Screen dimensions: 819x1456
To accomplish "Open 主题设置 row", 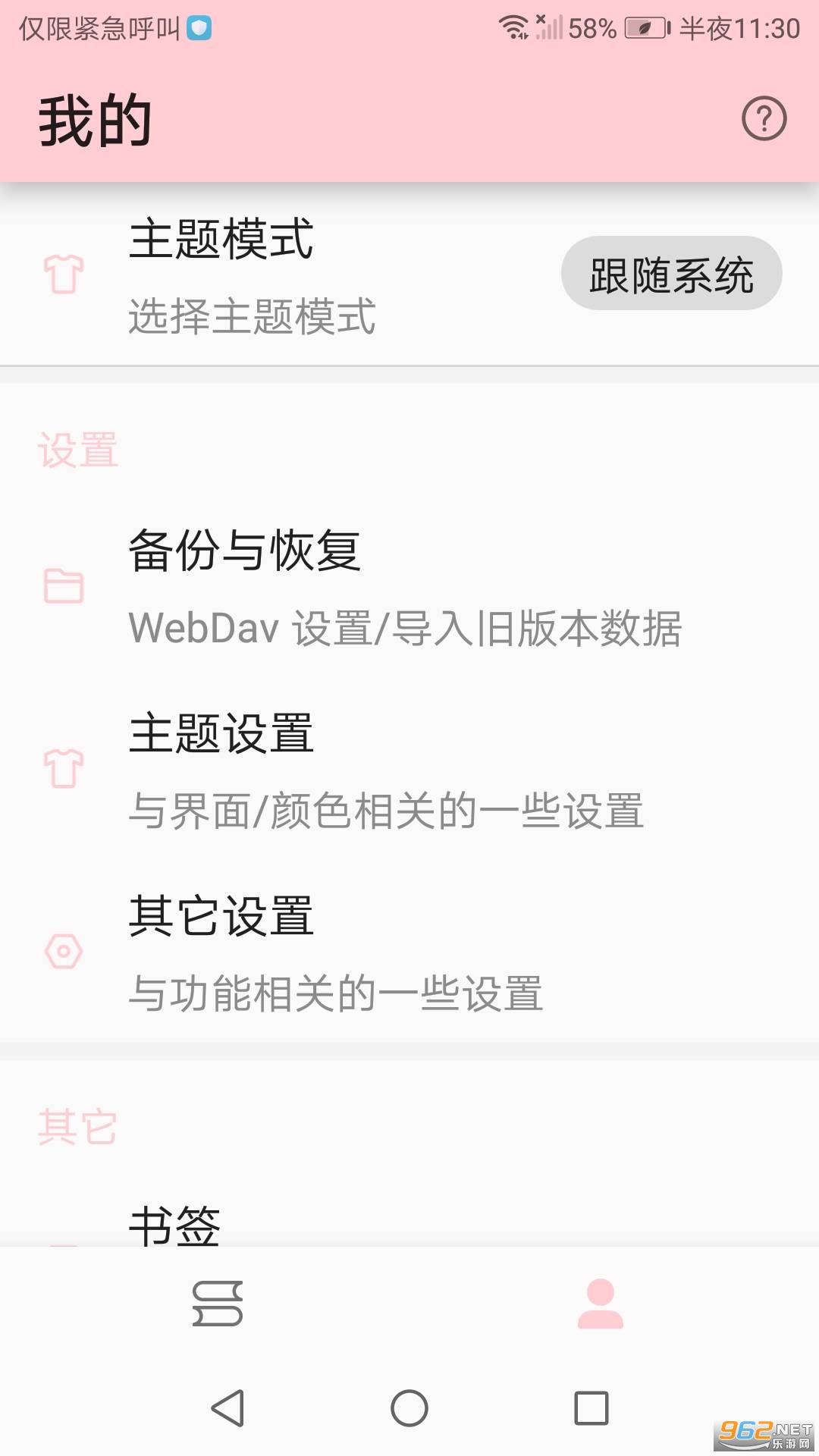I will point(409,770).
